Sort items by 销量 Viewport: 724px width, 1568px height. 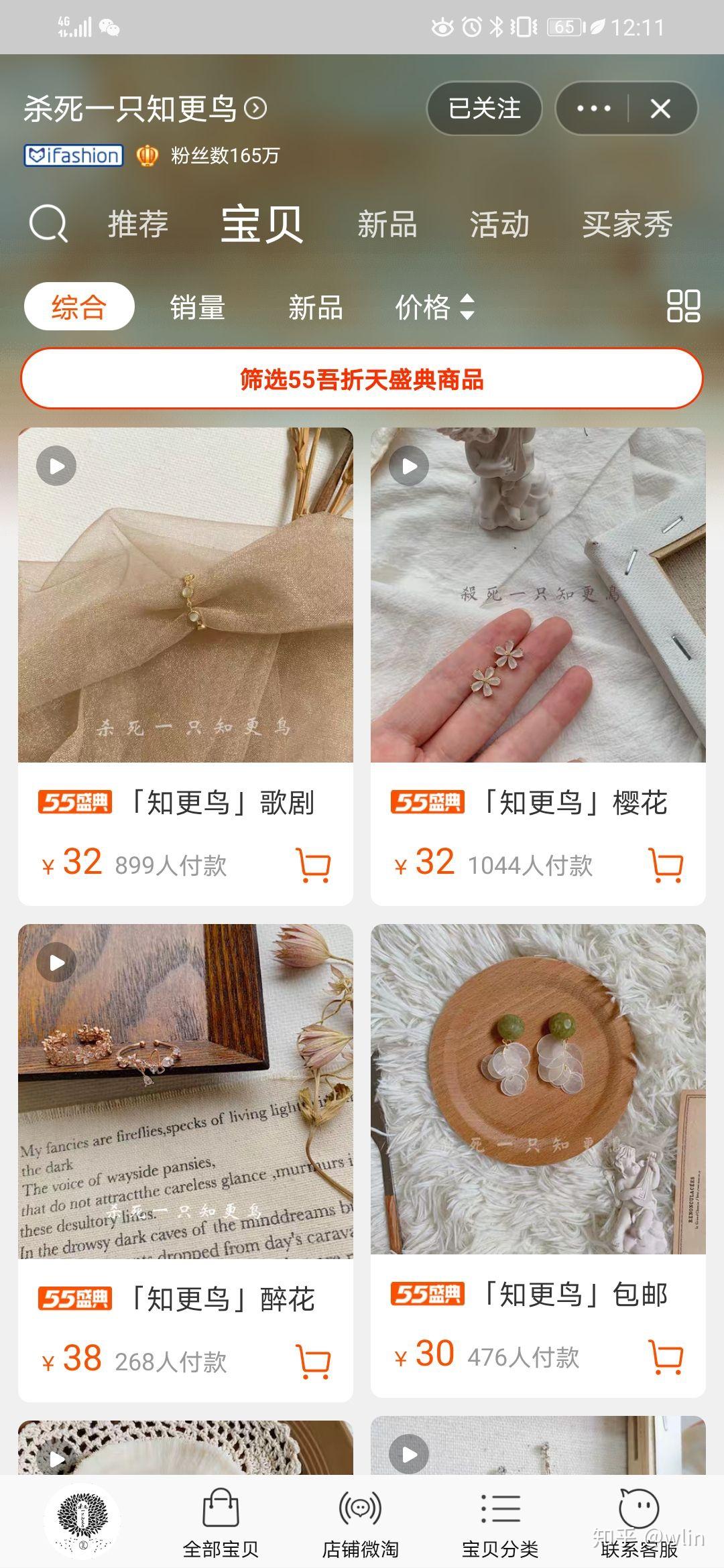coord(197,308)
